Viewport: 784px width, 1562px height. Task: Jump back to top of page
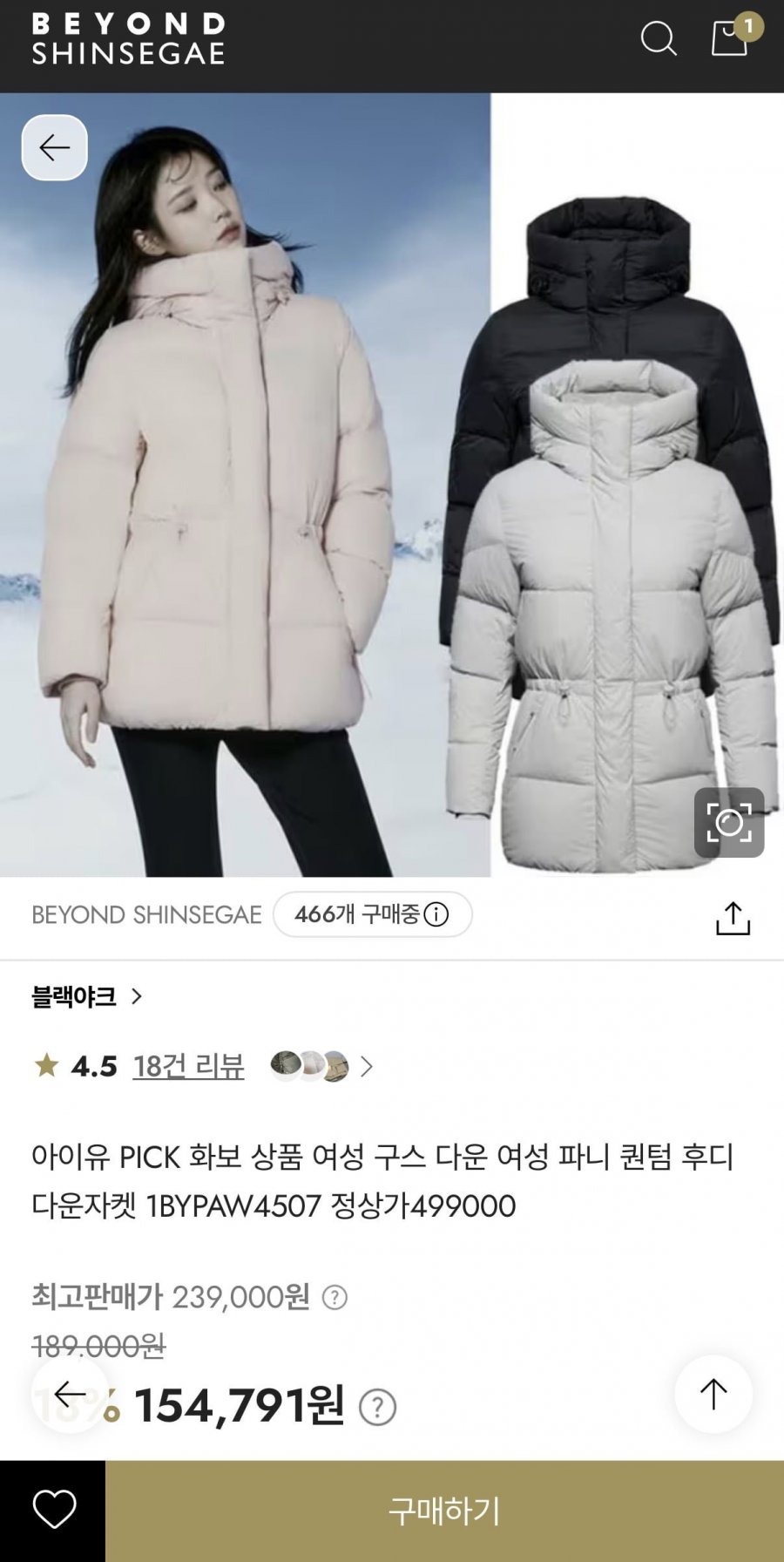713,1394
